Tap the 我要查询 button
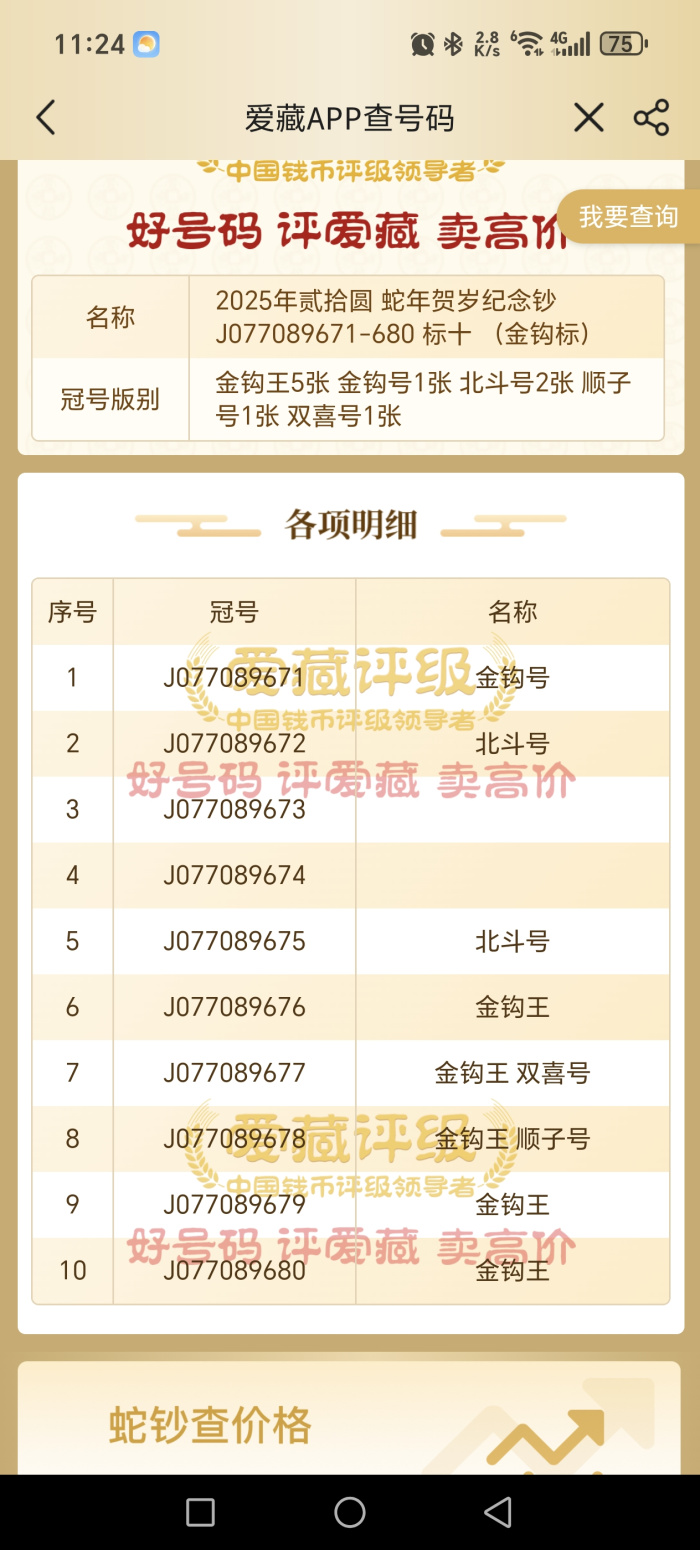This screenshot has height=1550, width=700. pos(628,217)
